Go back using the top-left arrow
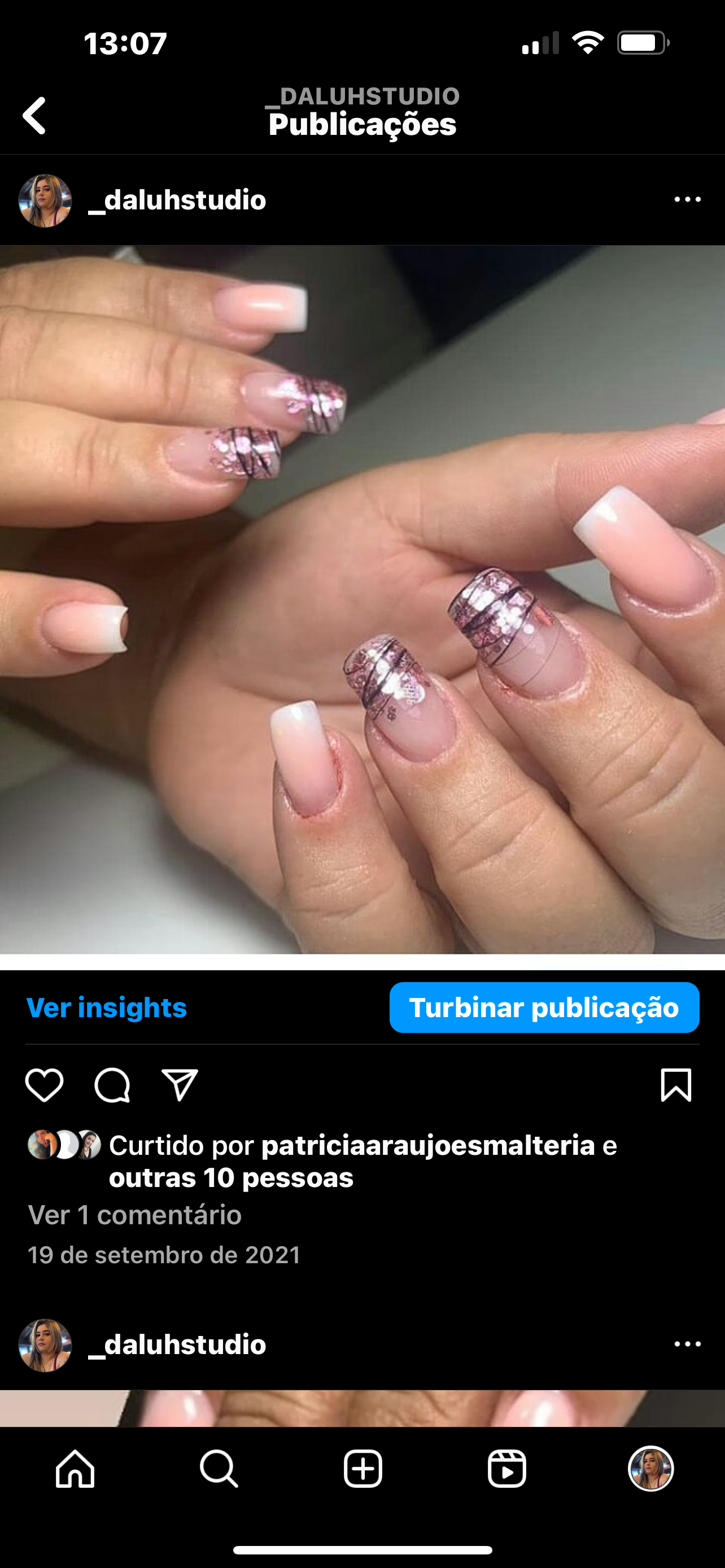This screenshot has height=1568, width=725. [x=34, y=116]
